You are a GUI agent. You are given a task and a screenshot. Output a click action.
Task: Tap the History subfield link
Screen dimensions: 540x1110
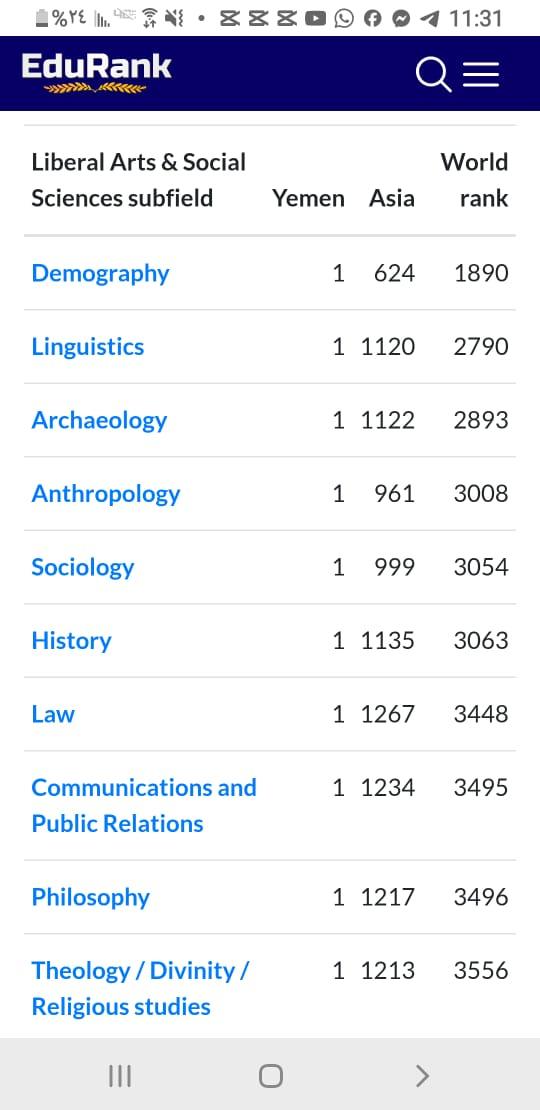[x=71, y=641]
